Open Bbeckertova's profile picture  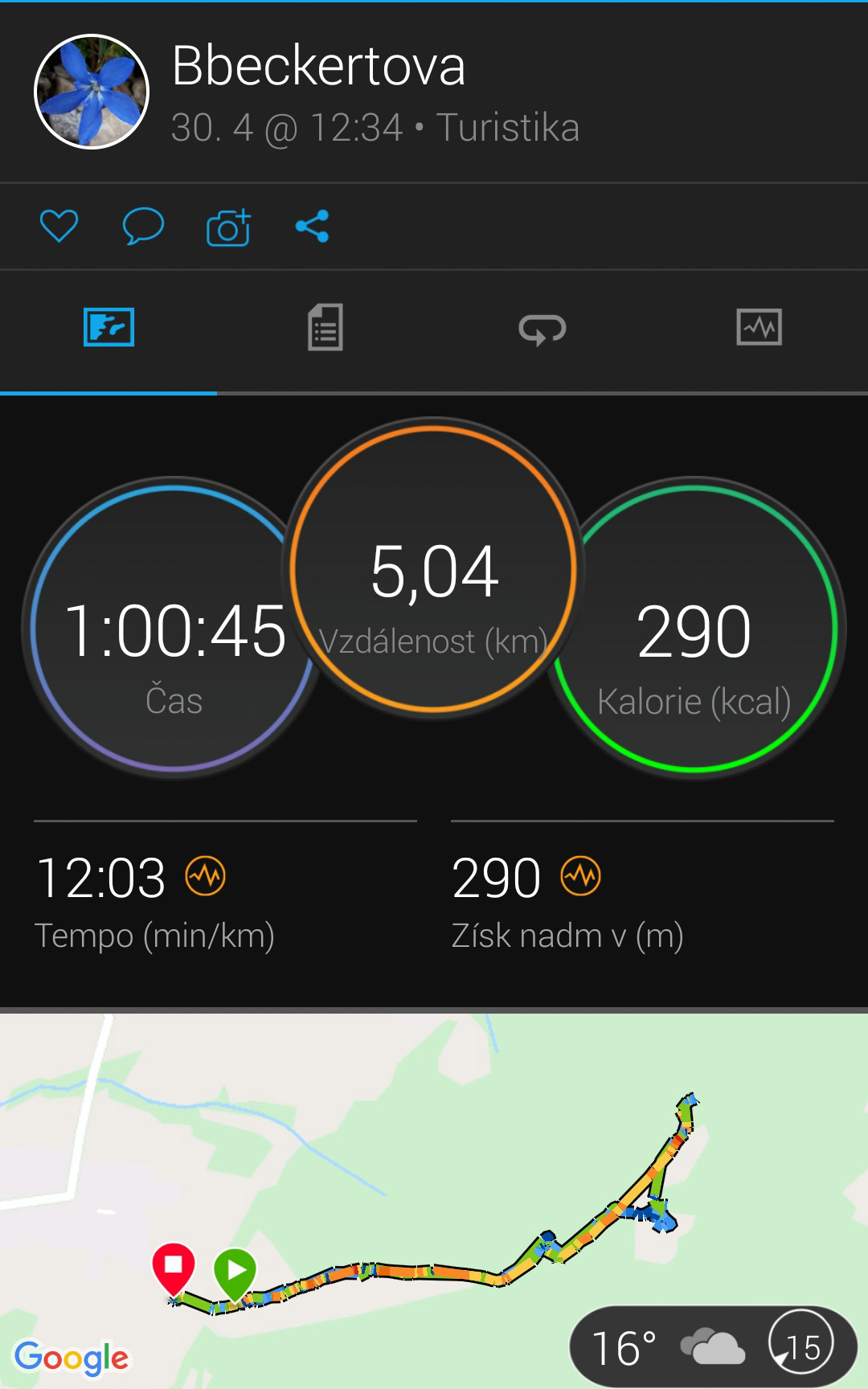[x=92, y=92]
